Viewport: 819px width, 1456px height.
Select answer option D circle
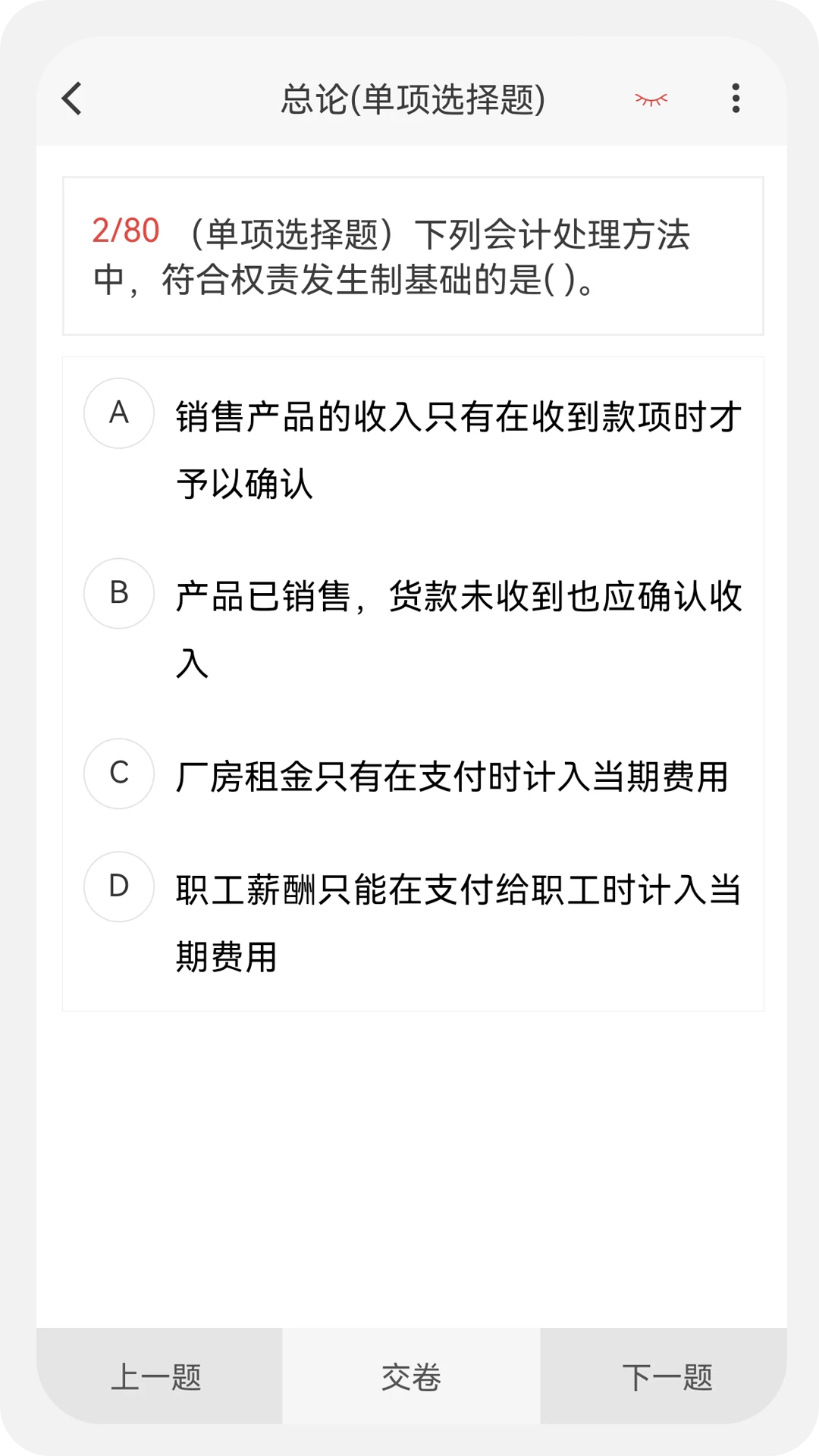tap(118, 889)
